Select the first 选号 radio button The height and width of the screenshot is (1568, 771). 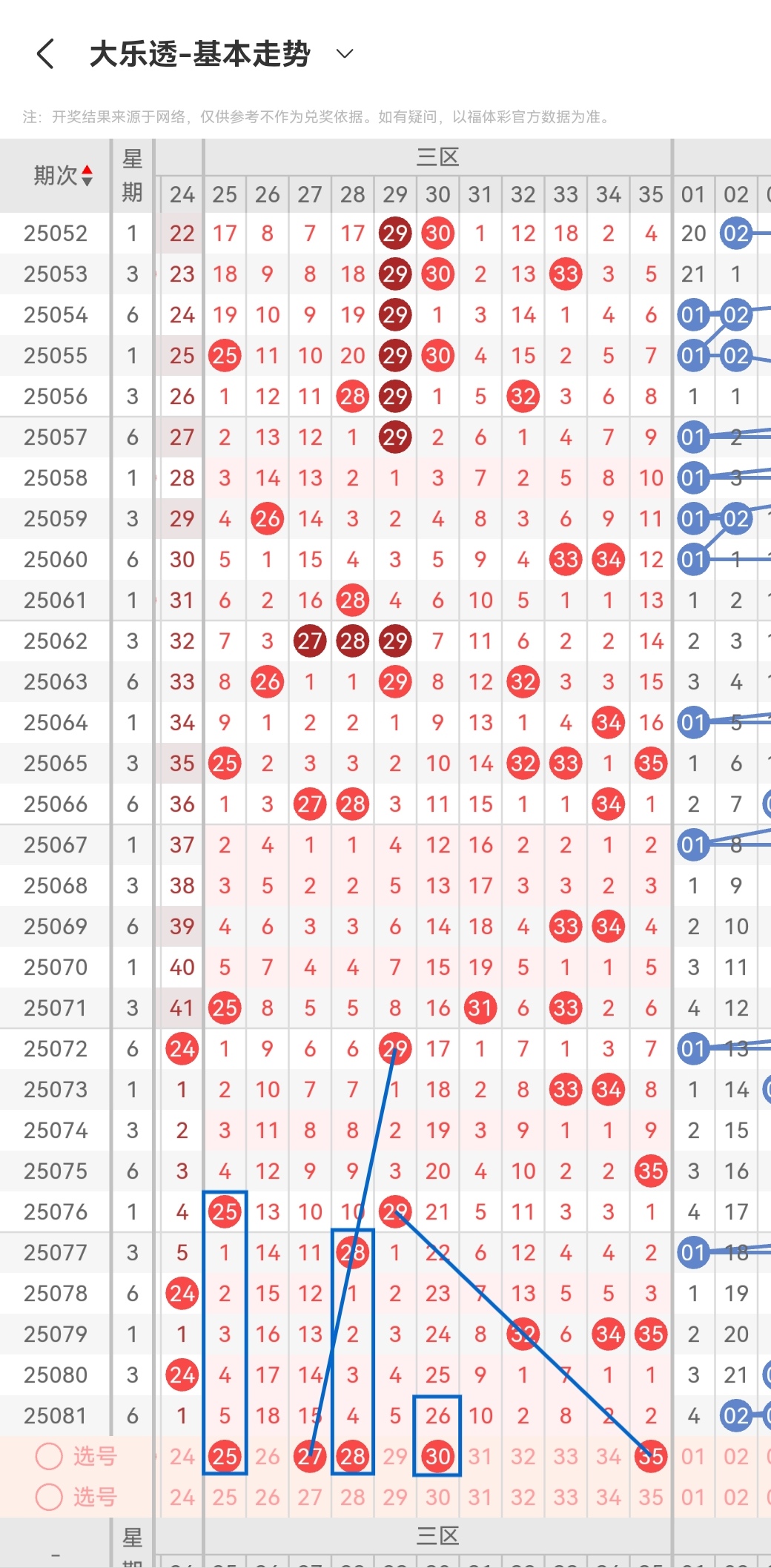tap(49, 1456)
